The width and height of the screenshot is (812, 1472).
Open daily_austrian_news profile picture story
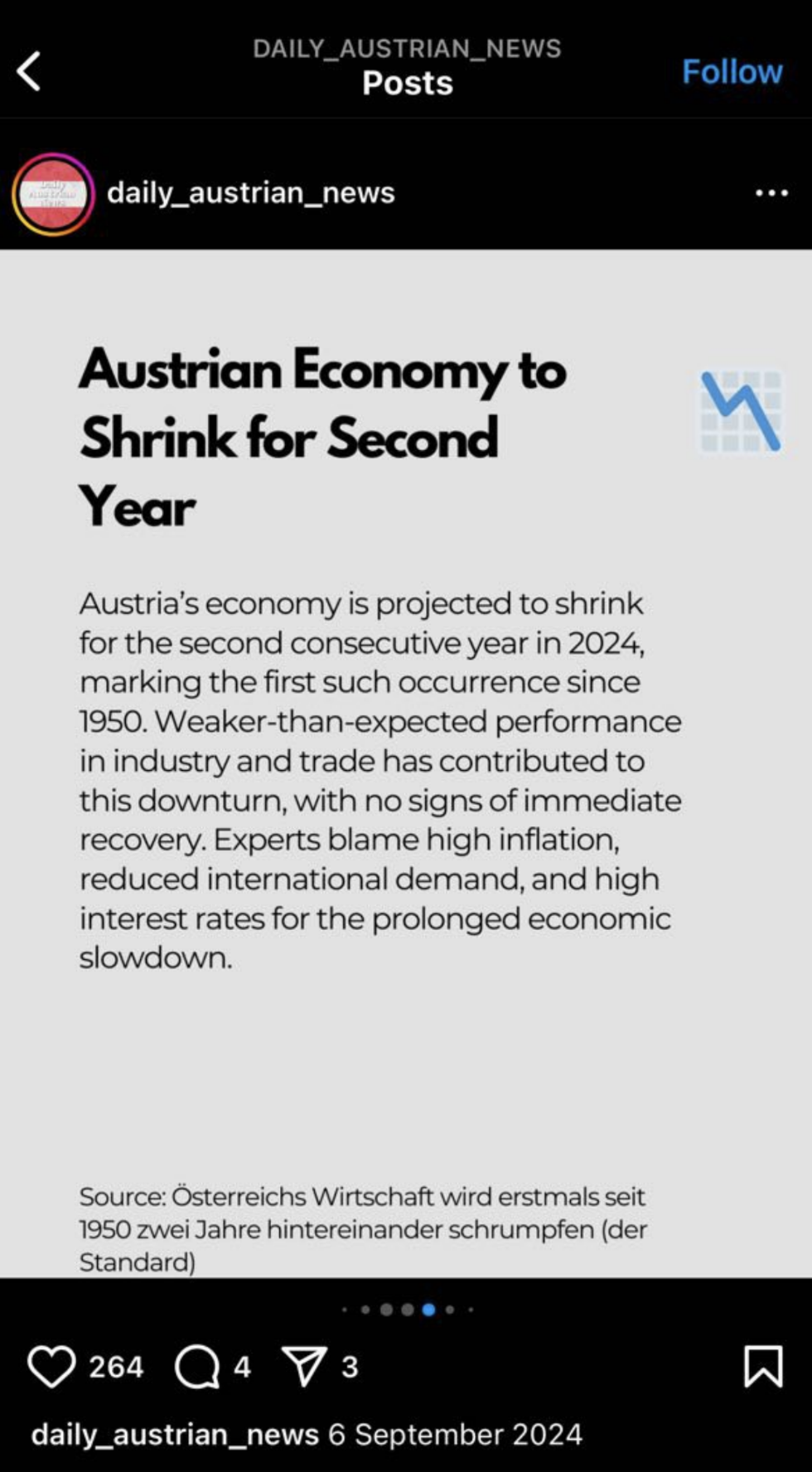pos(53,194)
